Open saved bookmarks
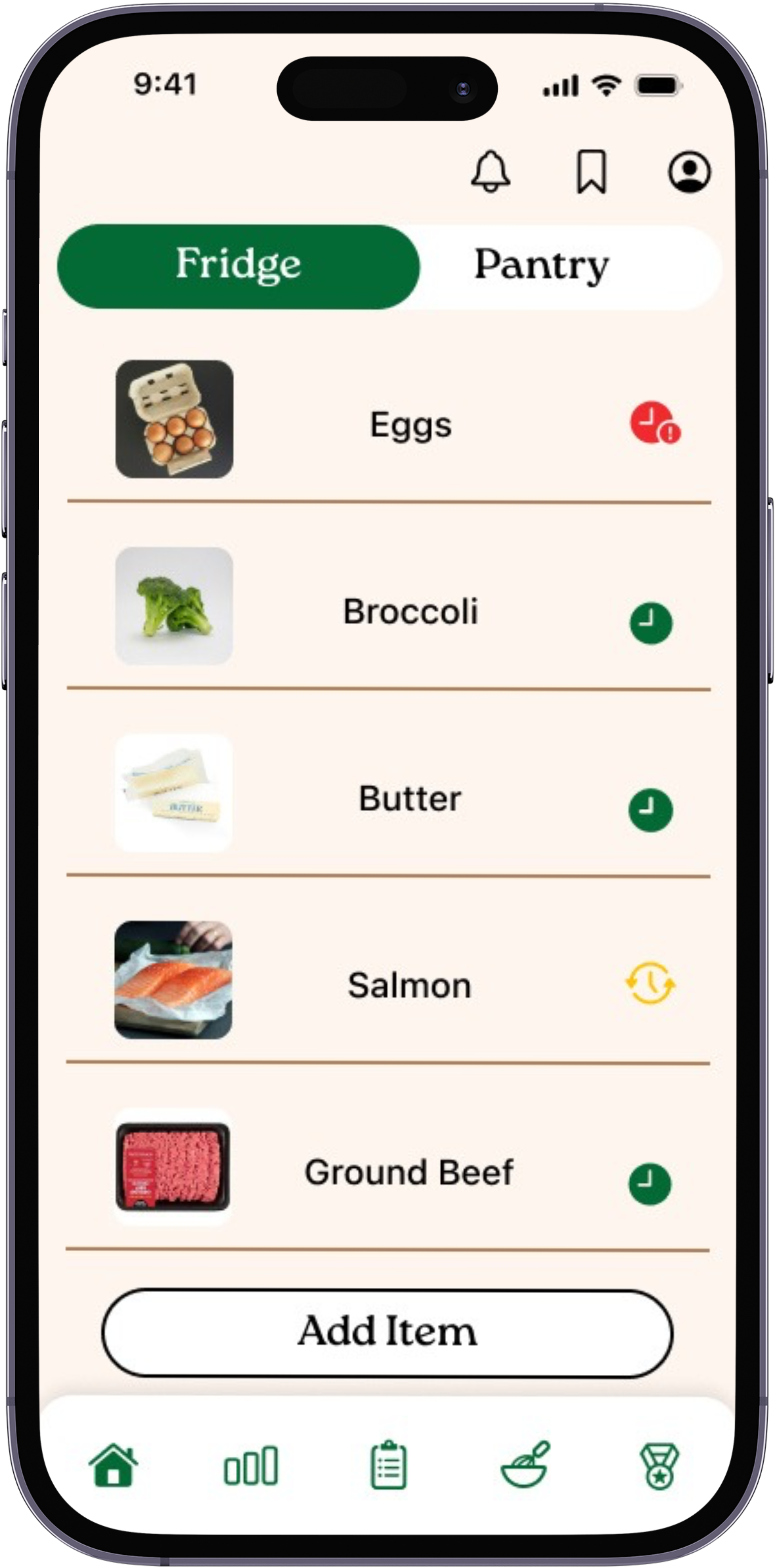The width and height of the screenshot is (775, 1568). pos(591,172)
